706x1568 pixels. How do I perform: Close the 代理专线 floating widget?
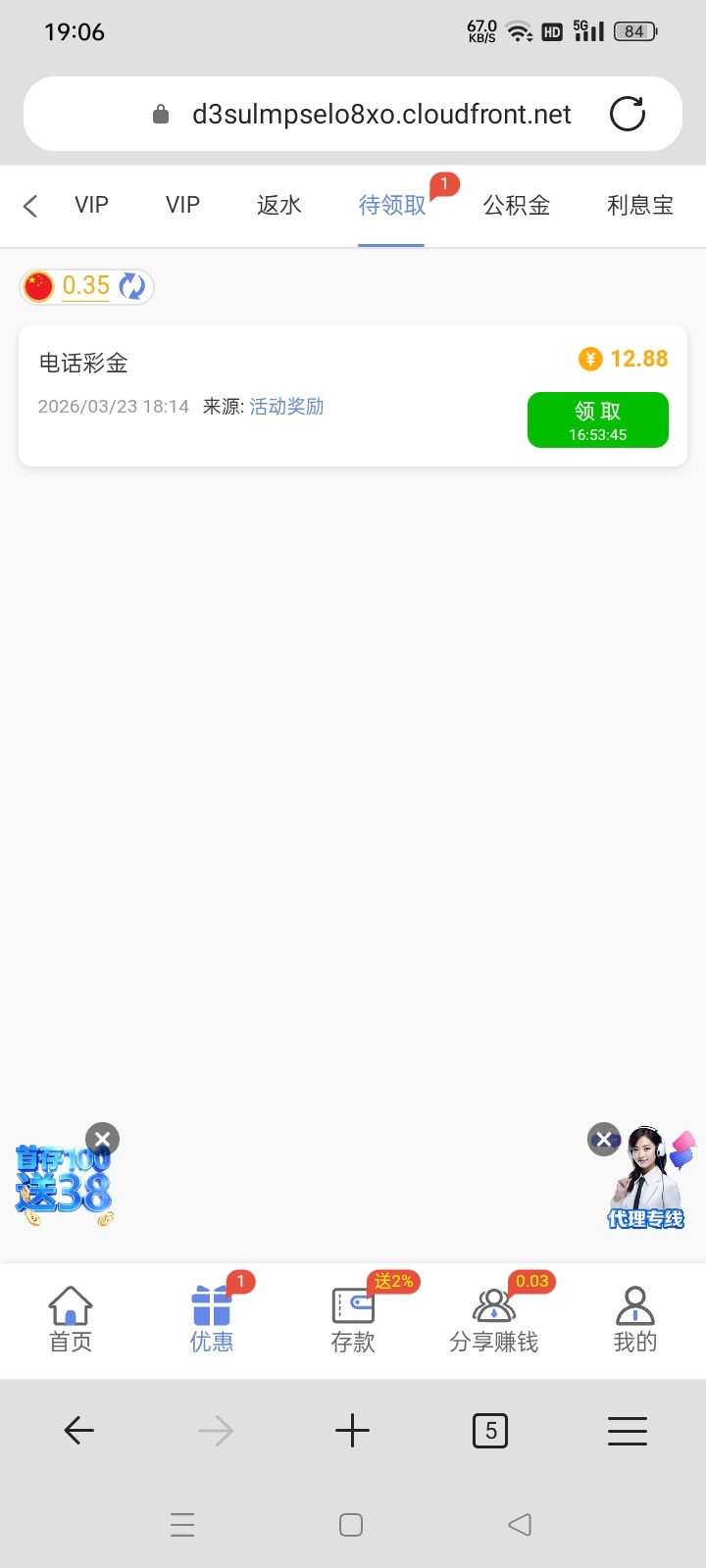(603, 1139)
